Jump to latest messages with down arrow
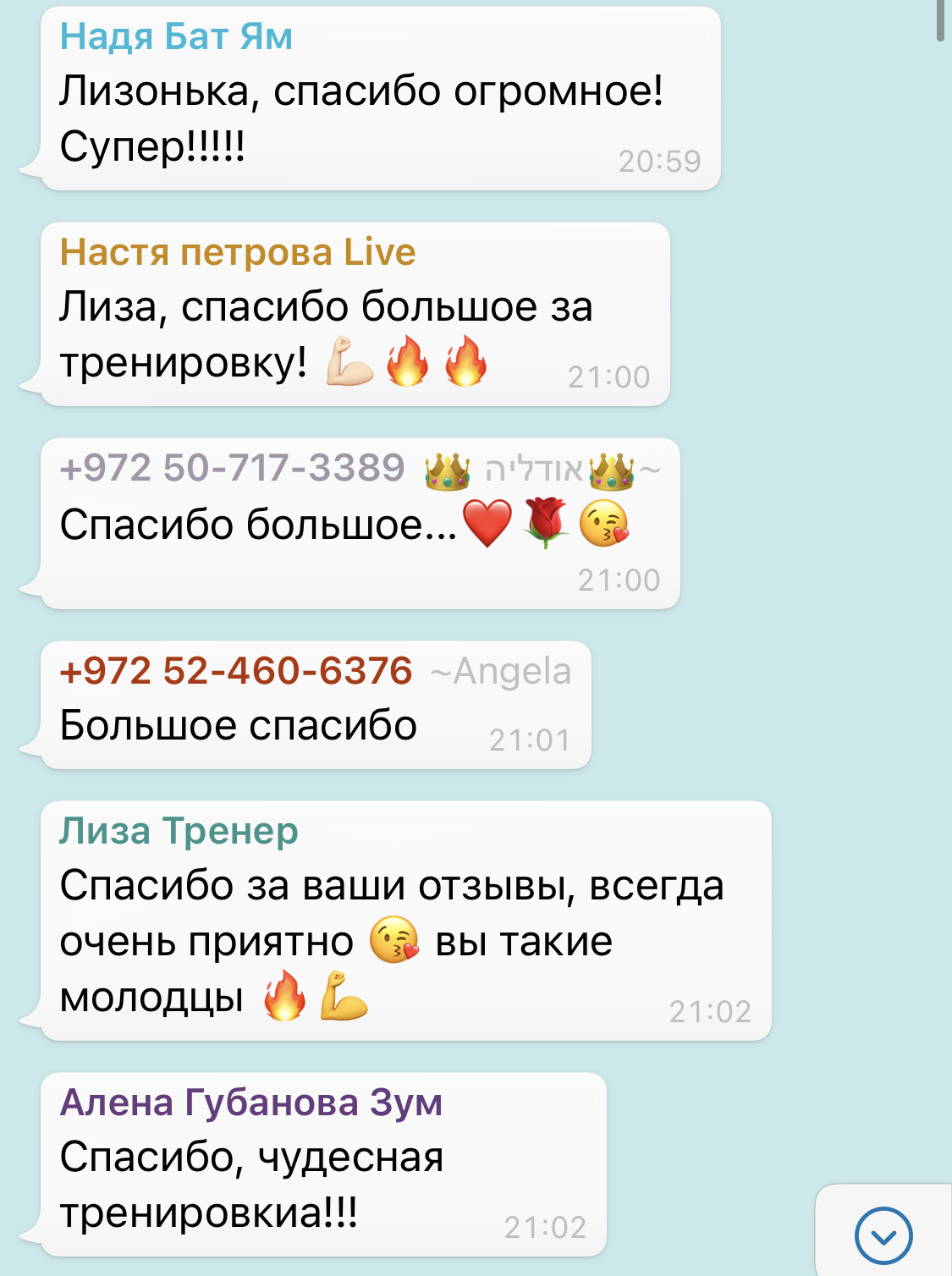 pos(883,1236)
